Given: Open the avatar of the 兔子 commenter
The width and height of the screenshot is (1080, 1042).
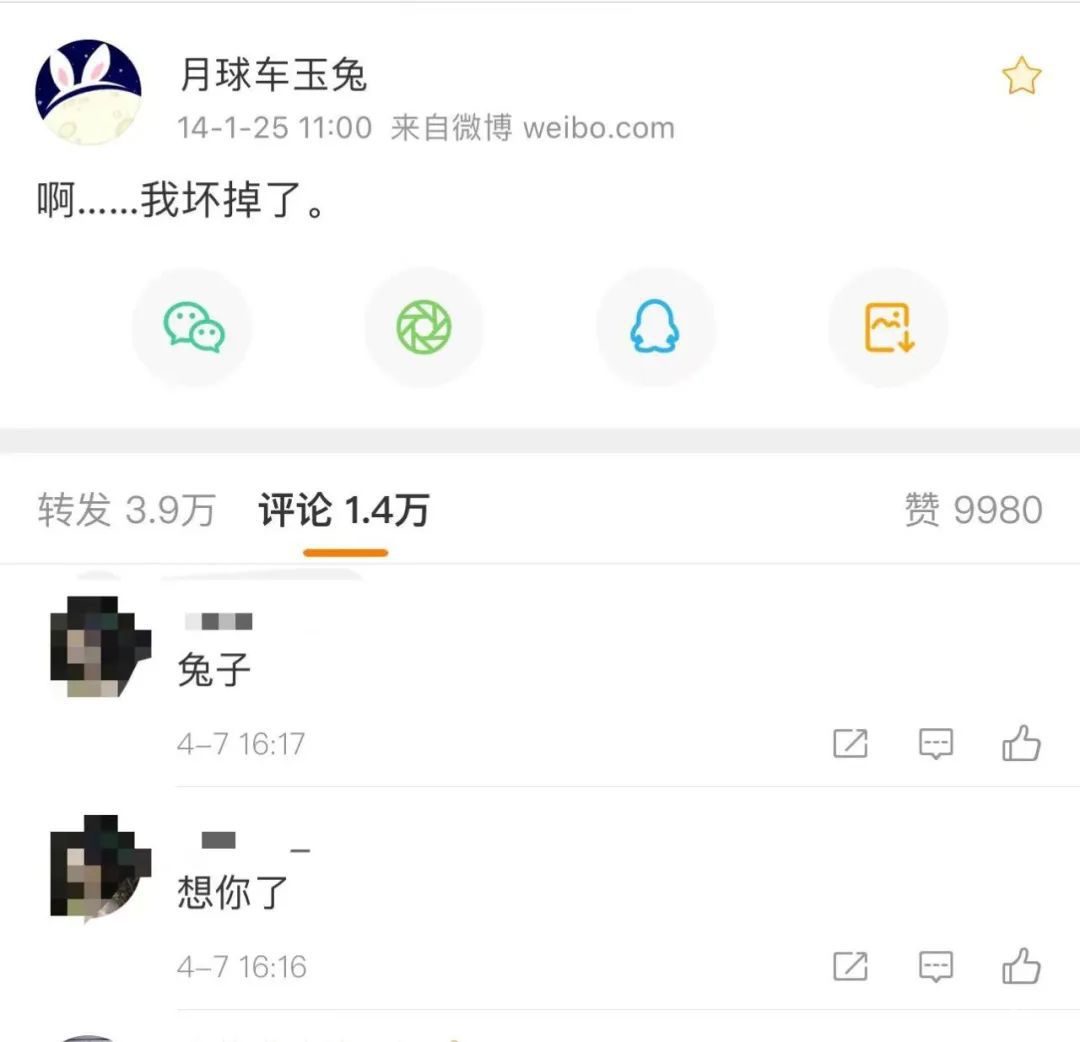Looking at the screenshot, I should [99, 646].
